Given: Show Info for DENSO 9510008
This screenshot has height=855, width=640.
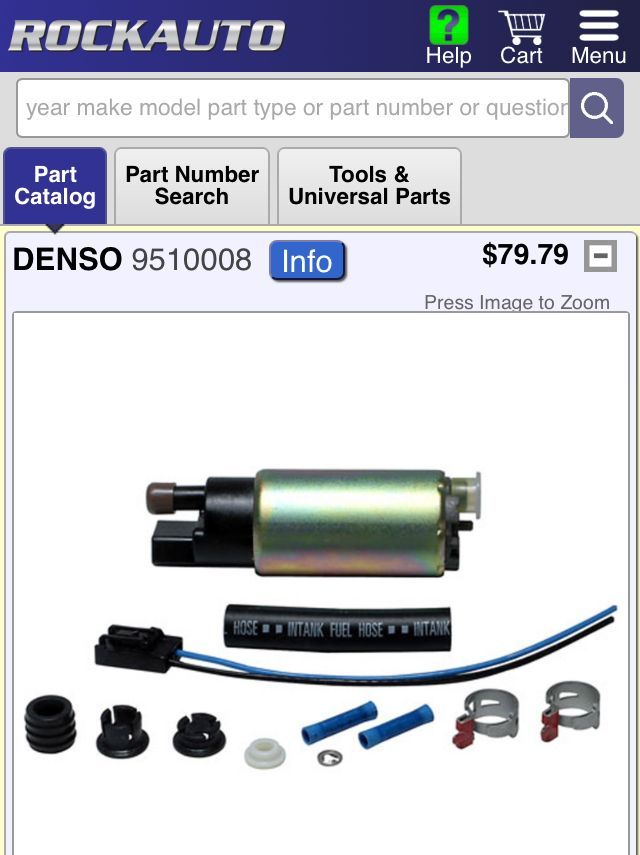Looking at the screenshot, I should (x=307, y=261).
